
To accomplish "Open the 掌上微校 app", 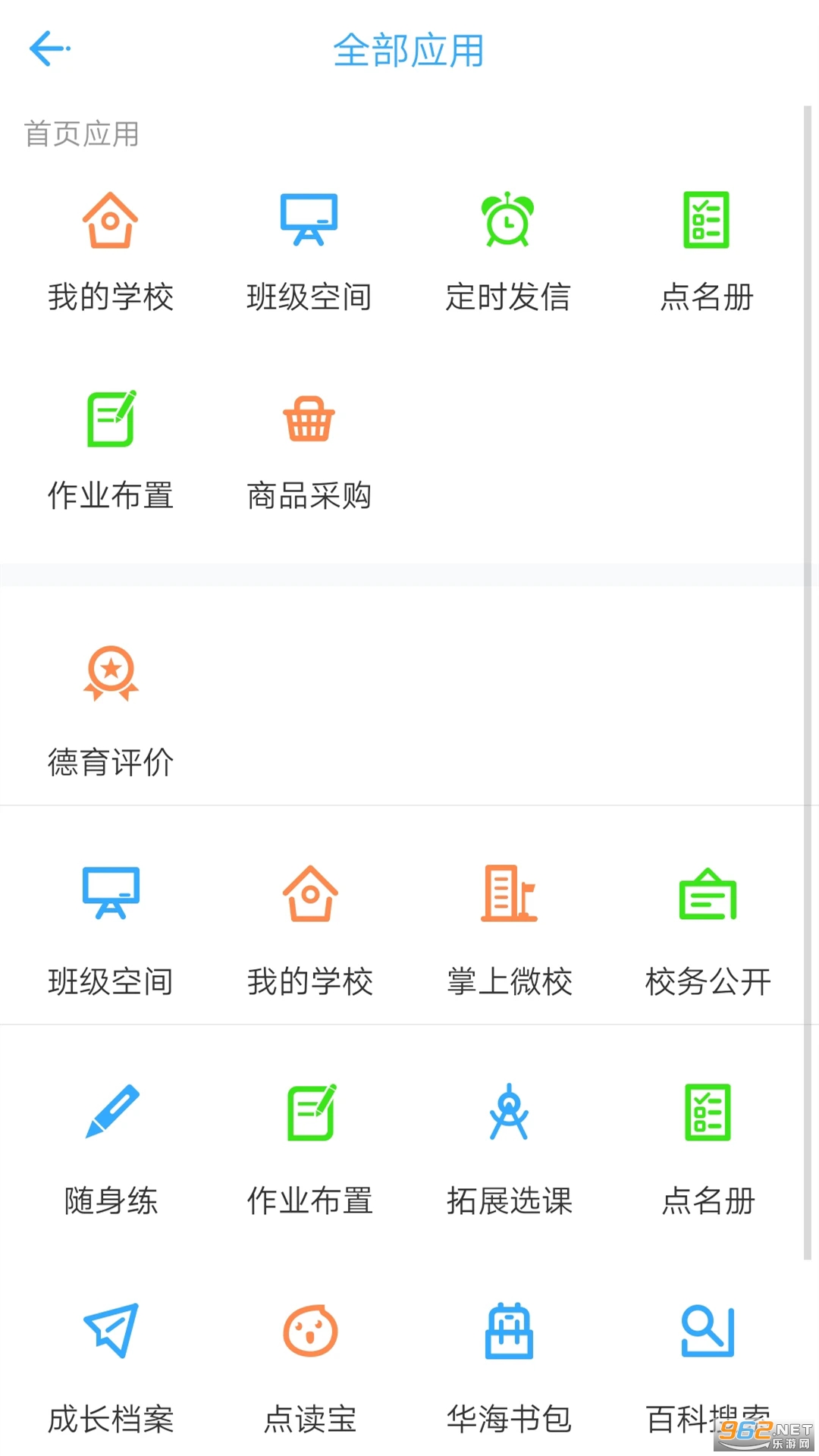I will pyautogui.click(x=508, y=929).
